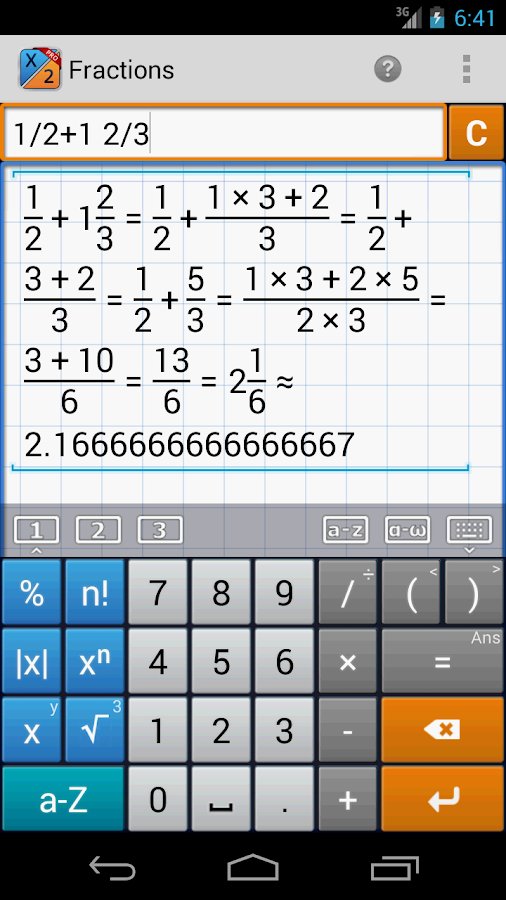Open the help question mark icon
This screenshot has height=900, width=506.
coord(388,69)
